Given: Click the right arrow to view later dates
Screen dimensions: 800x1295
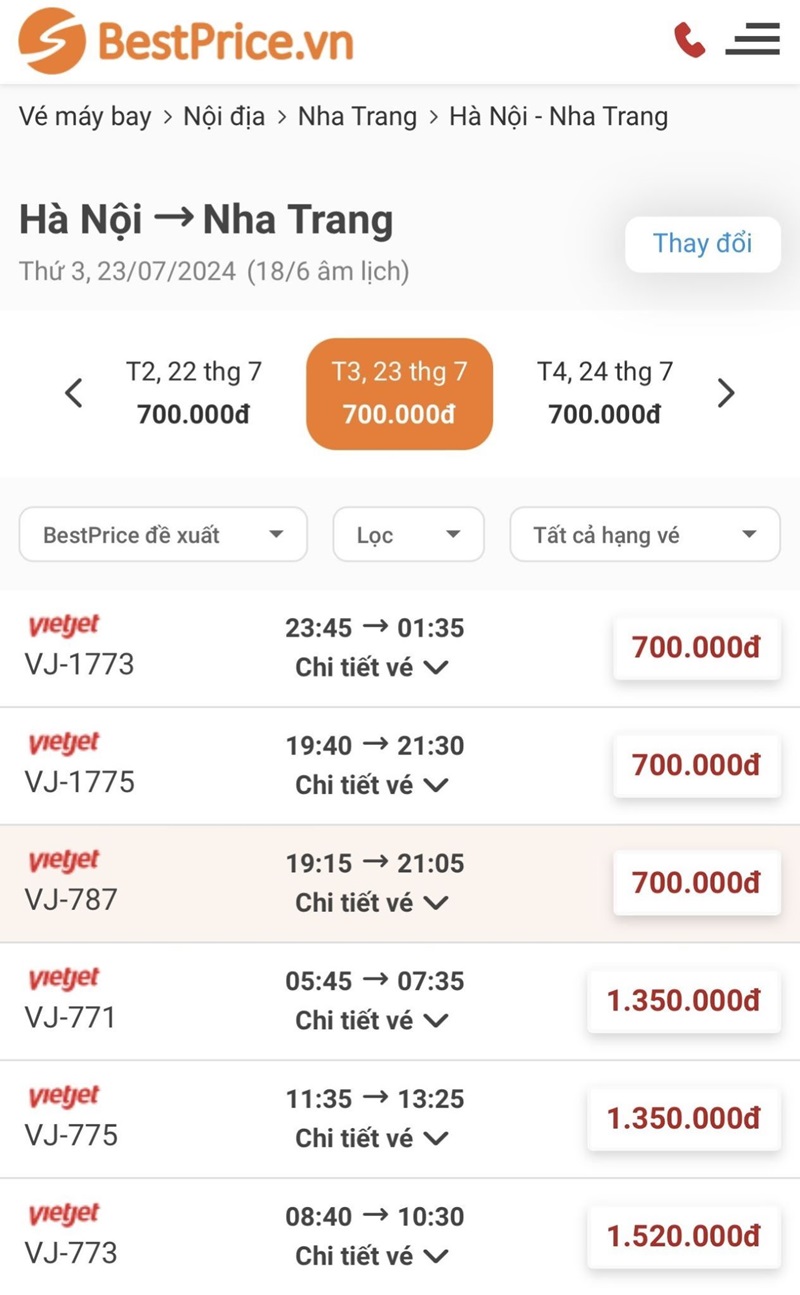Looking at the screenshot, I should (726, 392).
